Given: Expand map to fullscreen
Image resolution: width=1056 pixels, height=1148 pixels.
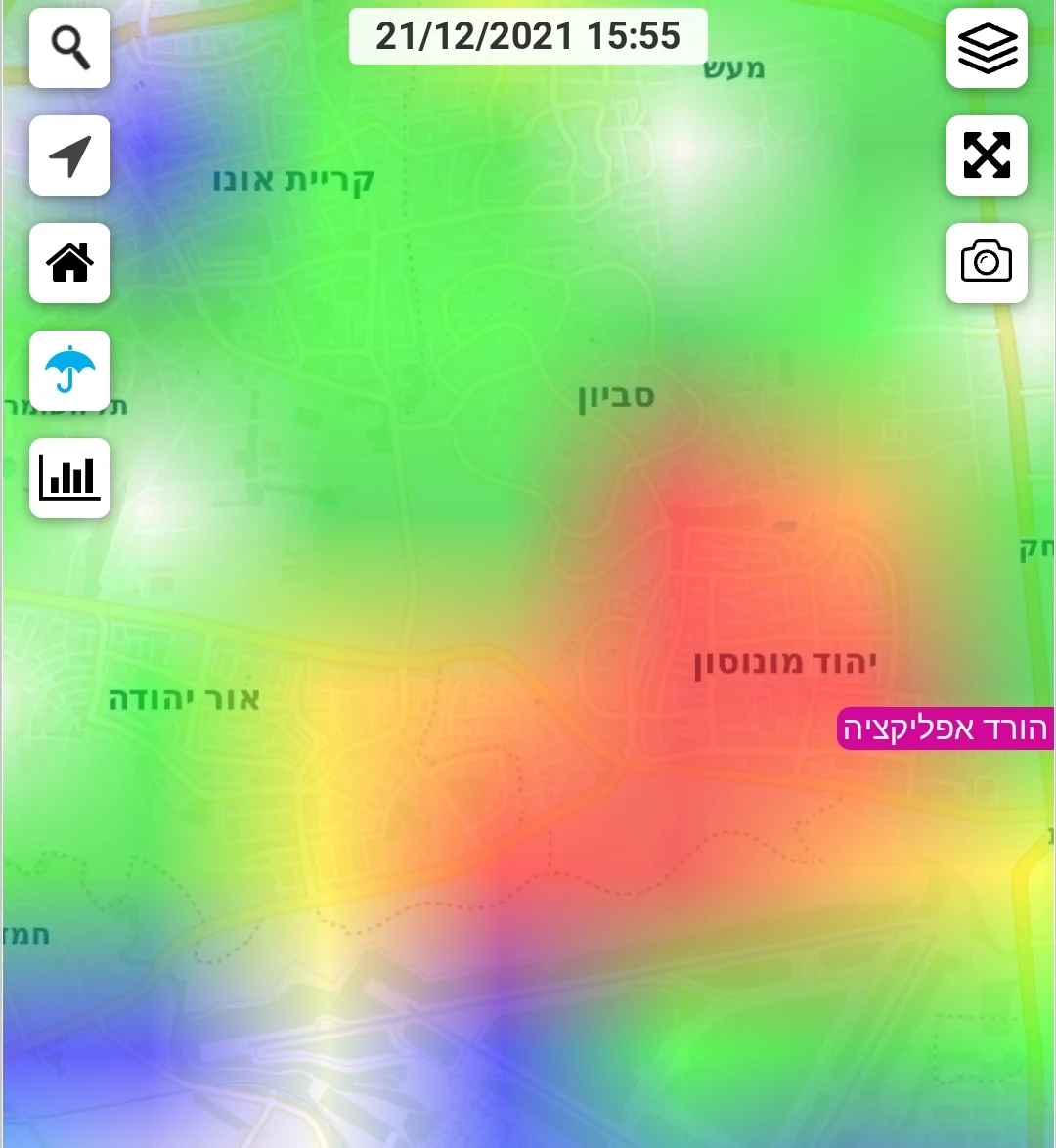Looking at the screenshot, I should pyautogui.click(x=987, y=155).
